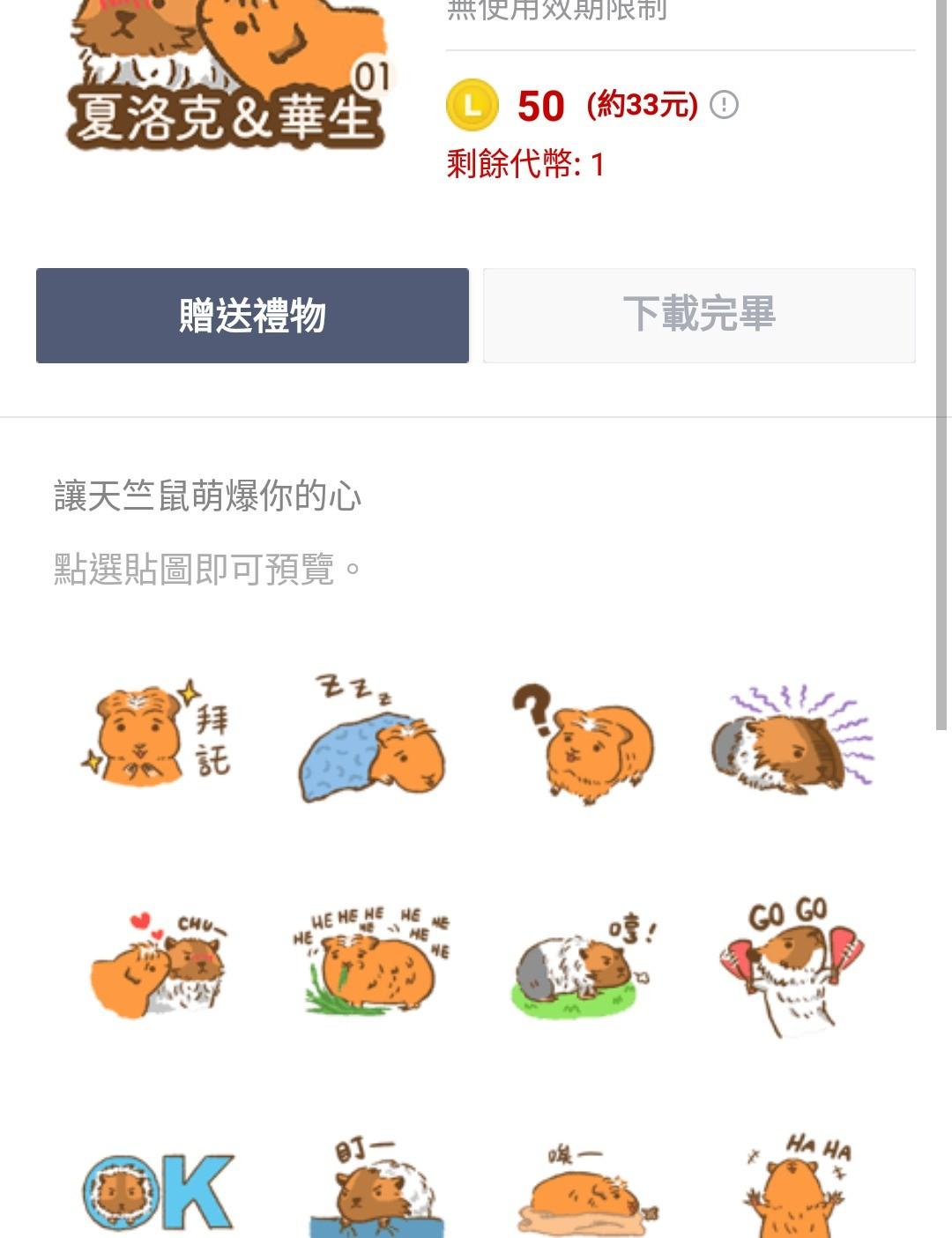Preview the sleeping ZZZ sticker
952x1238 pixels.
click(x=372, y=741)
